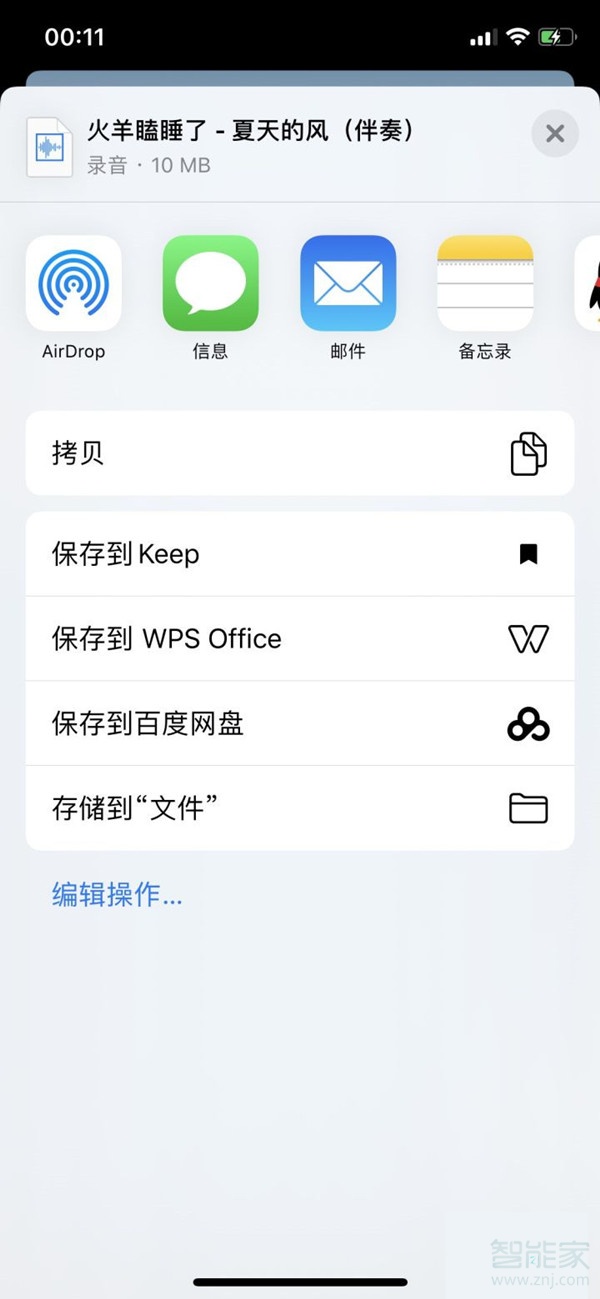This screenshot has width=600, height=1299.
Task: Store the recording in 文件
Action: point(300,808)
